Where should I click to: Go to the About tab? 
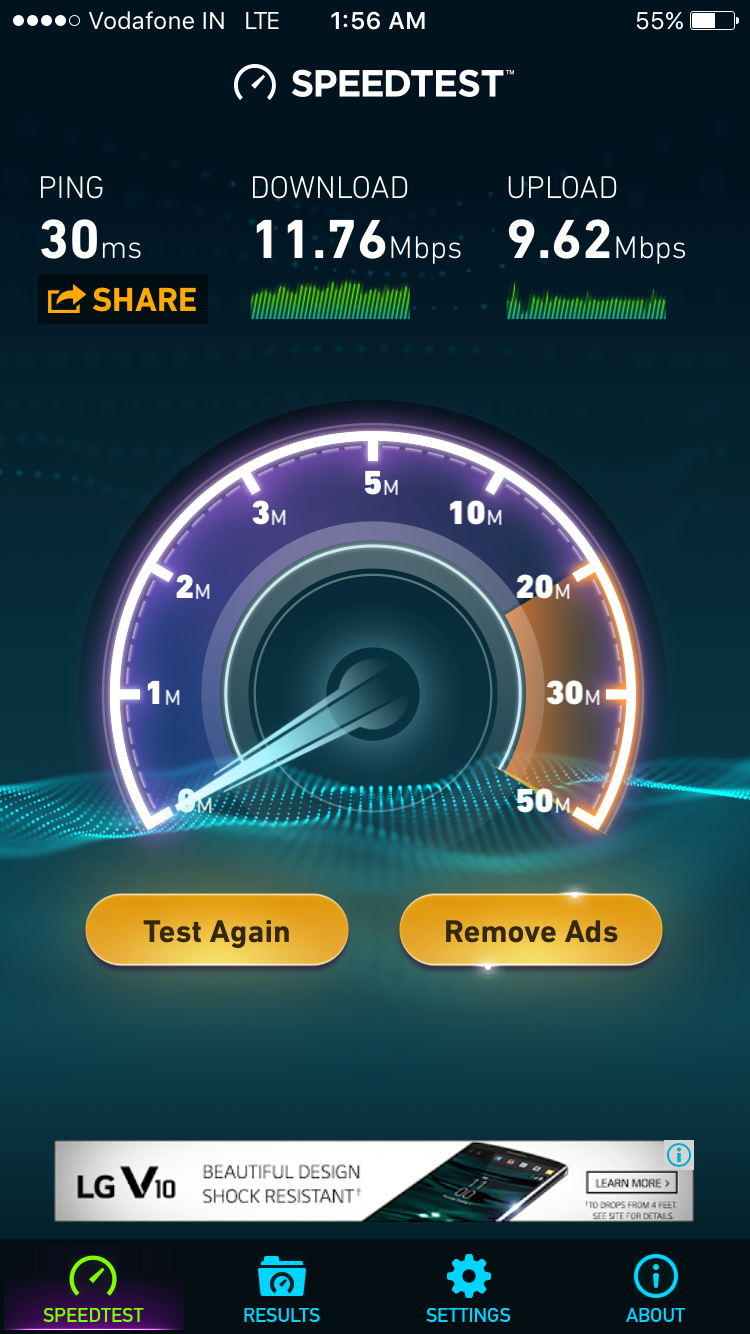(655, 1290)
